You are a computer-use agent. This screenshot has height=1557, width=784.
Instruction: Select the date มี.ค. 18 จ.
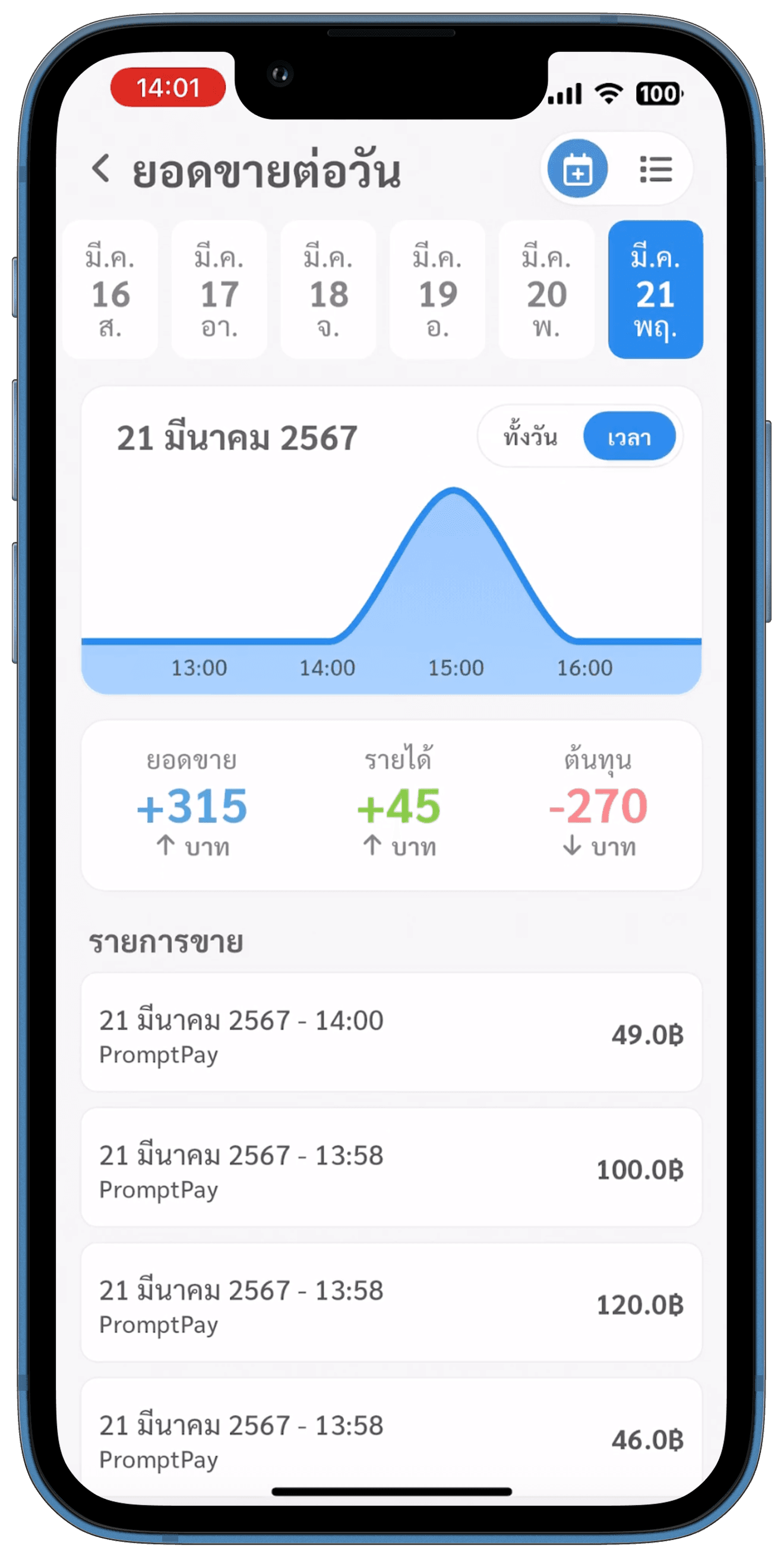click(x=329, y=289)
